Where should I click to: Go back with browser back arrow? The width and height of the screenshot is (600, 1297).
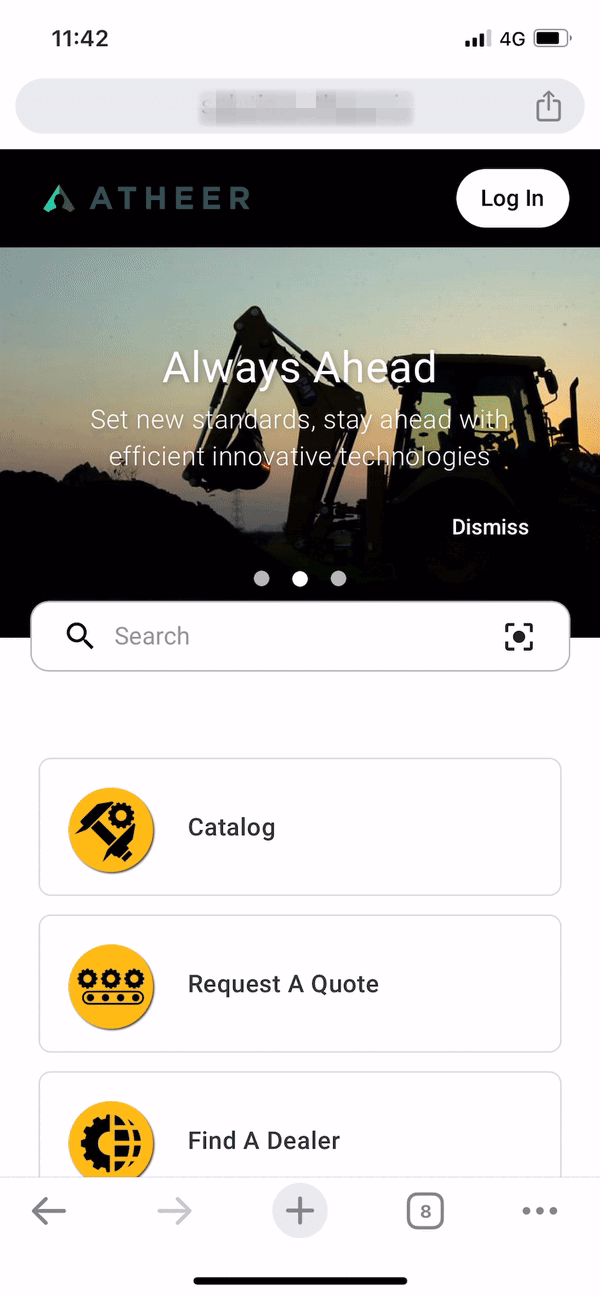(x=48, y=1212)
